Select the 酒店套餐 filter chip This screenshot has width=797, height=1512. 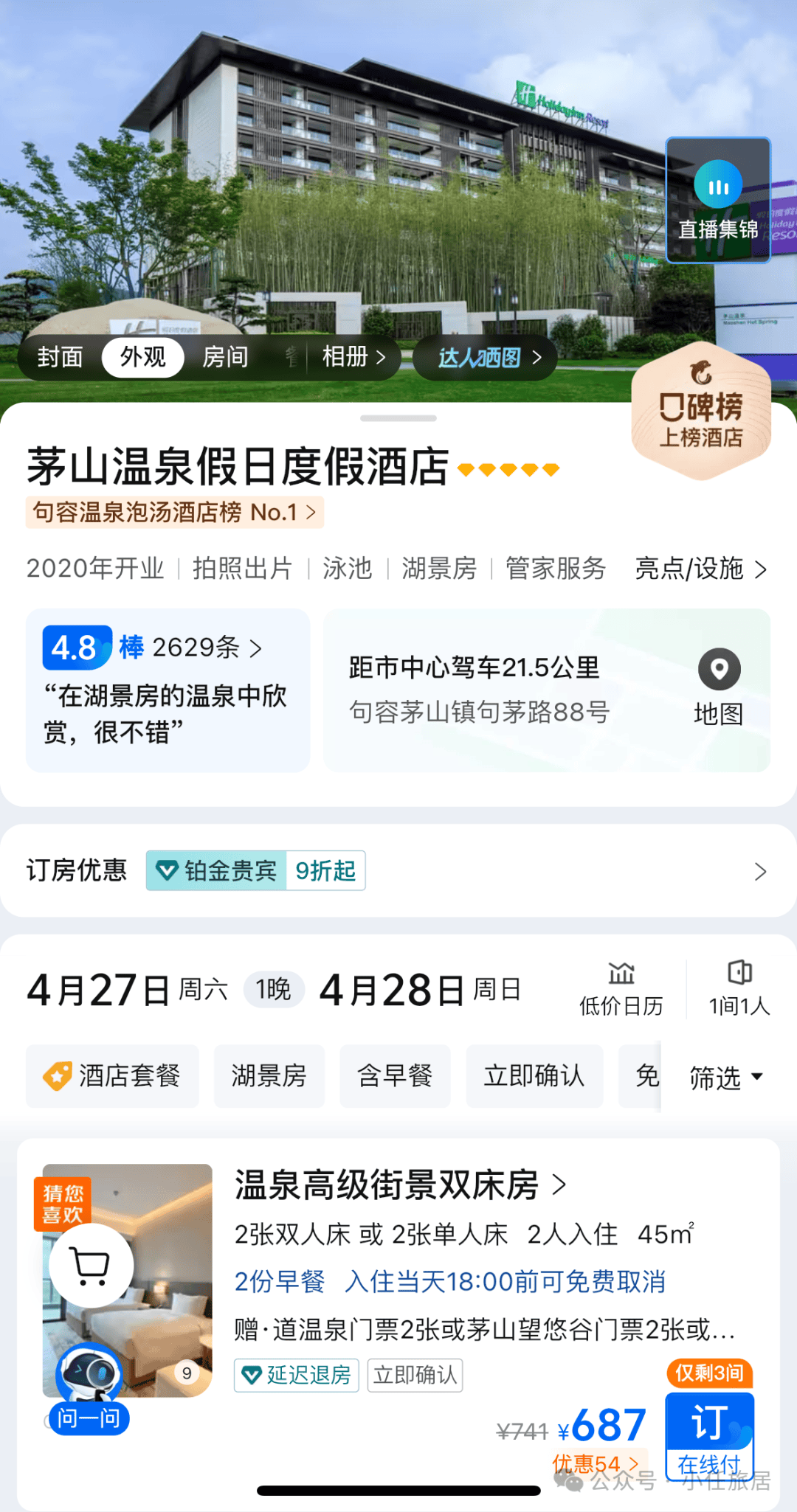pos(113,1076)
